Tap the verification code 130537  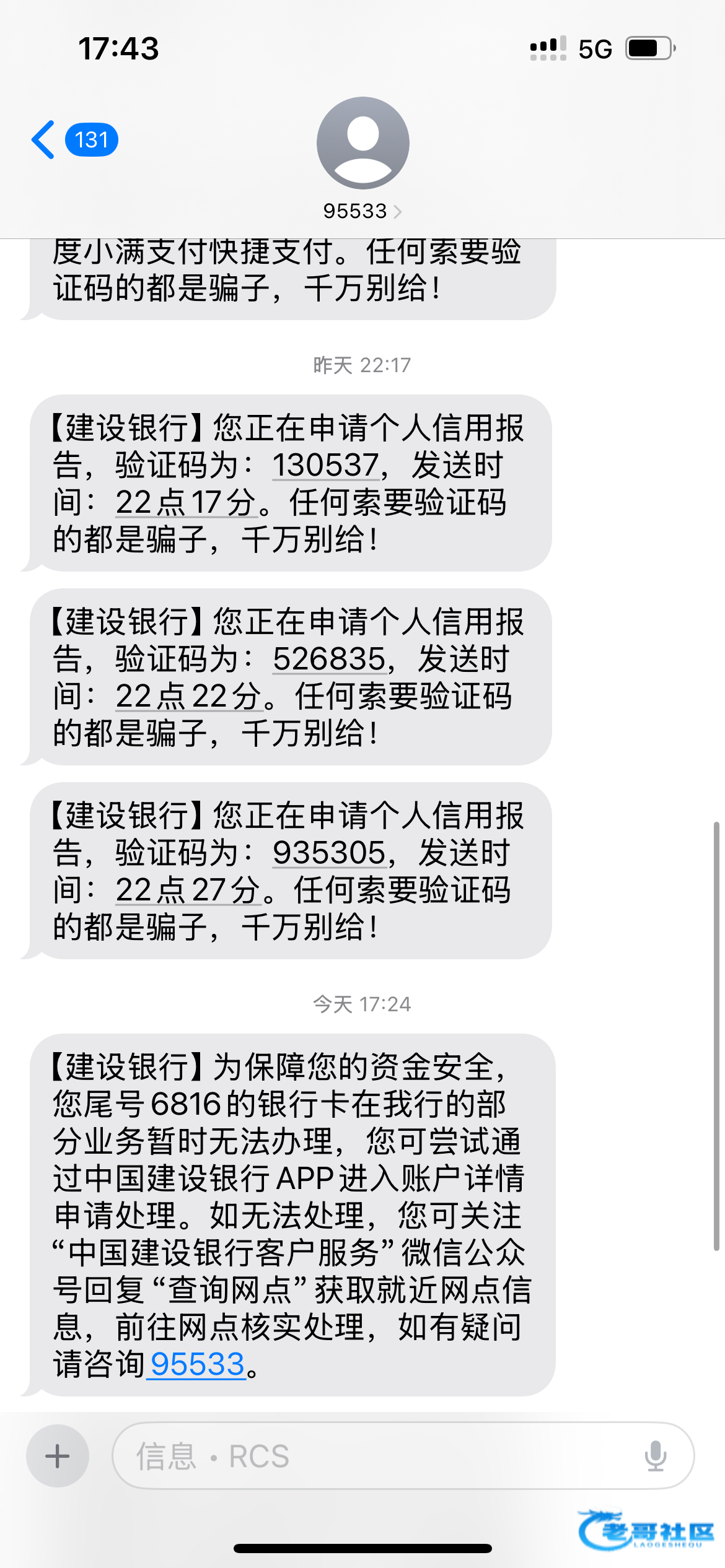point(326,465)
